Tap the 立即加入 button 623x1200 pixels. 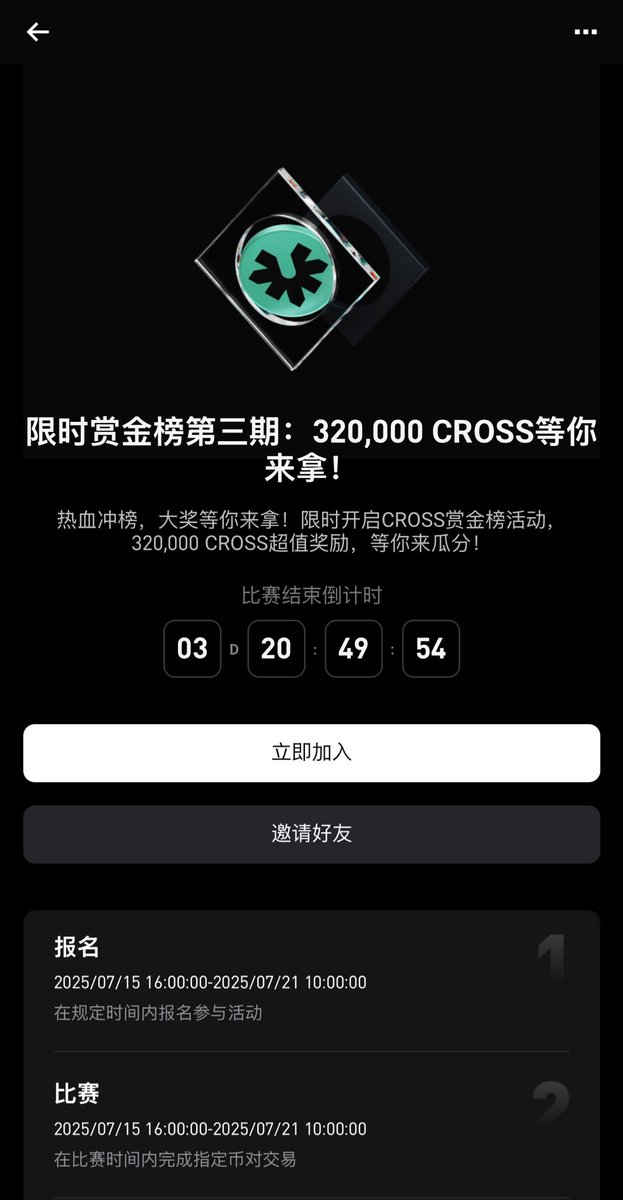pyautogui.click(x=311, y=753)
